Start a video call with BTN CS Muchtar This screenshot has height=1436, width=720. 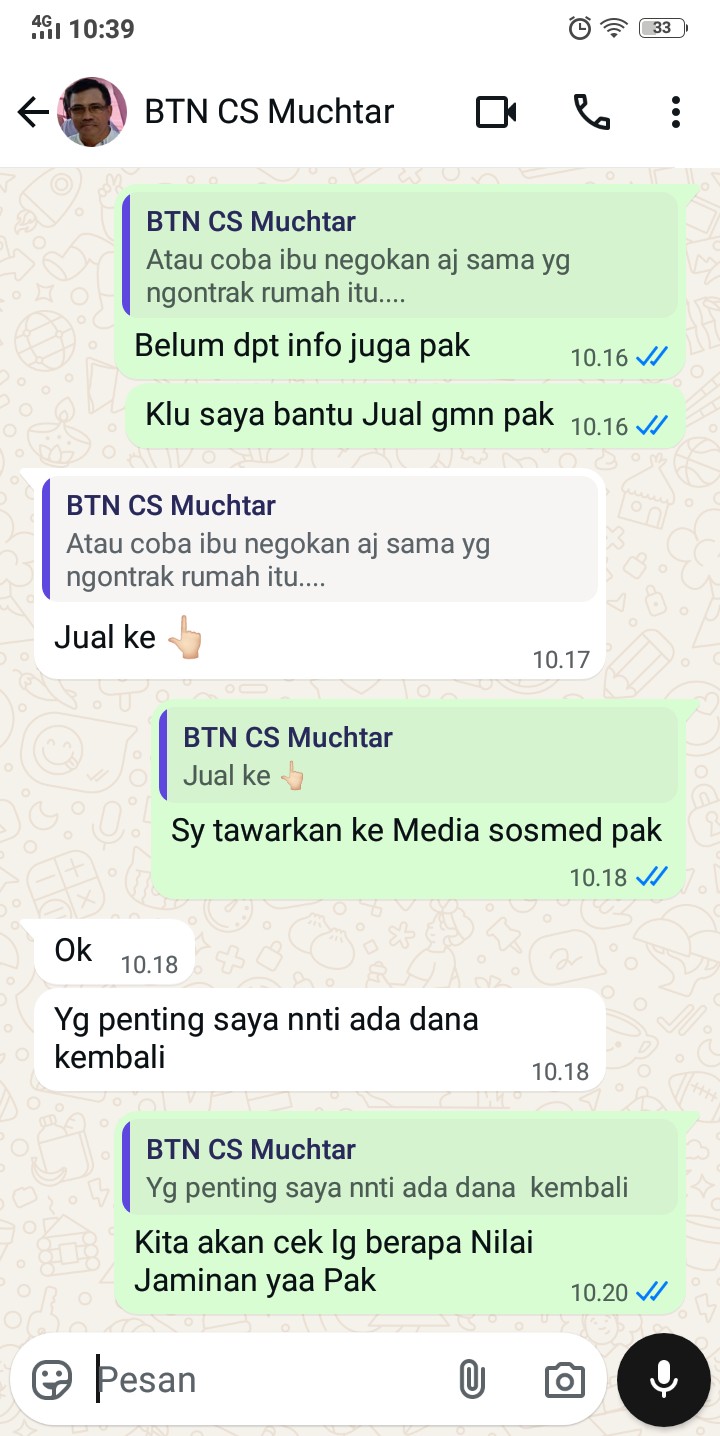coord(496,112)
